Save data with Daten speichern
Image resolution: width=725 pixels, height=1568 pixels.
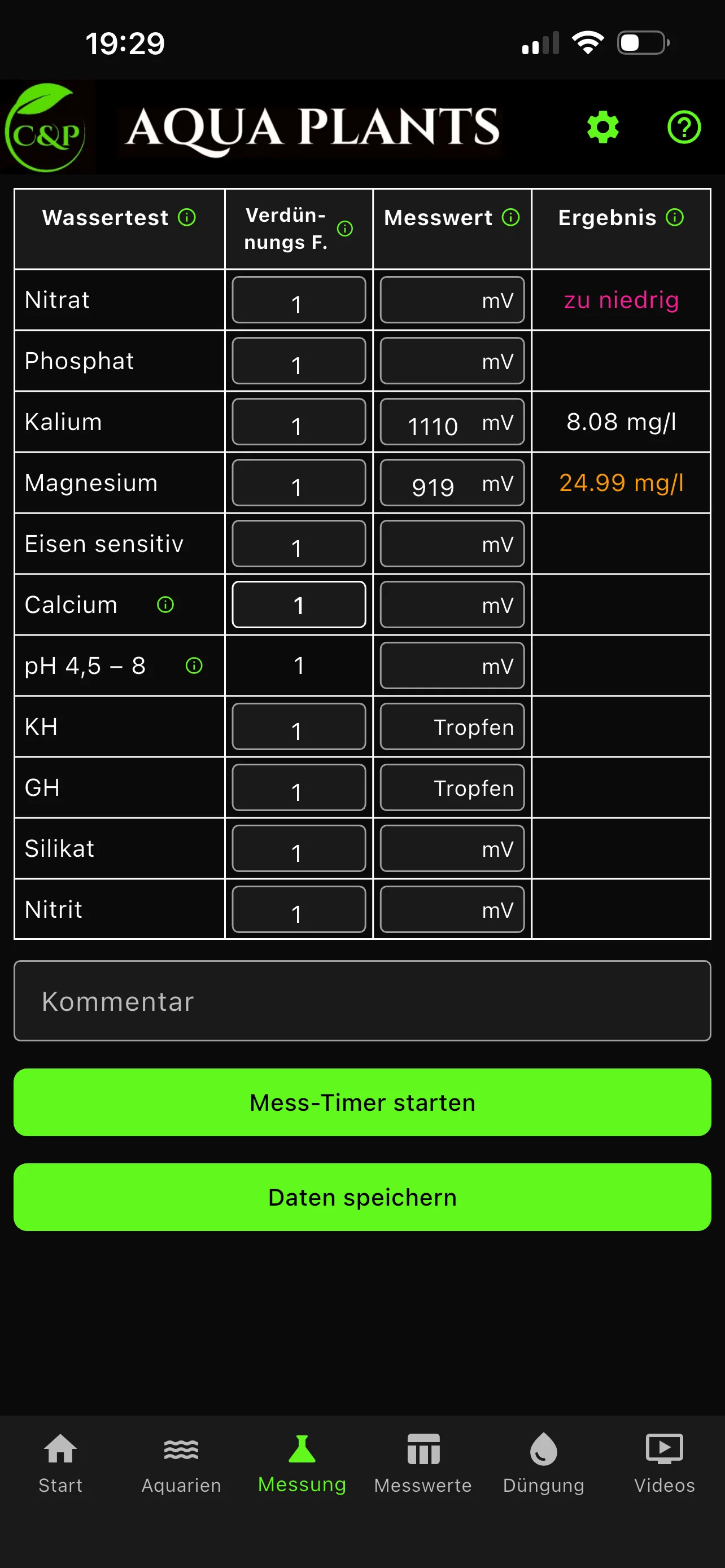pos(362,1197)
